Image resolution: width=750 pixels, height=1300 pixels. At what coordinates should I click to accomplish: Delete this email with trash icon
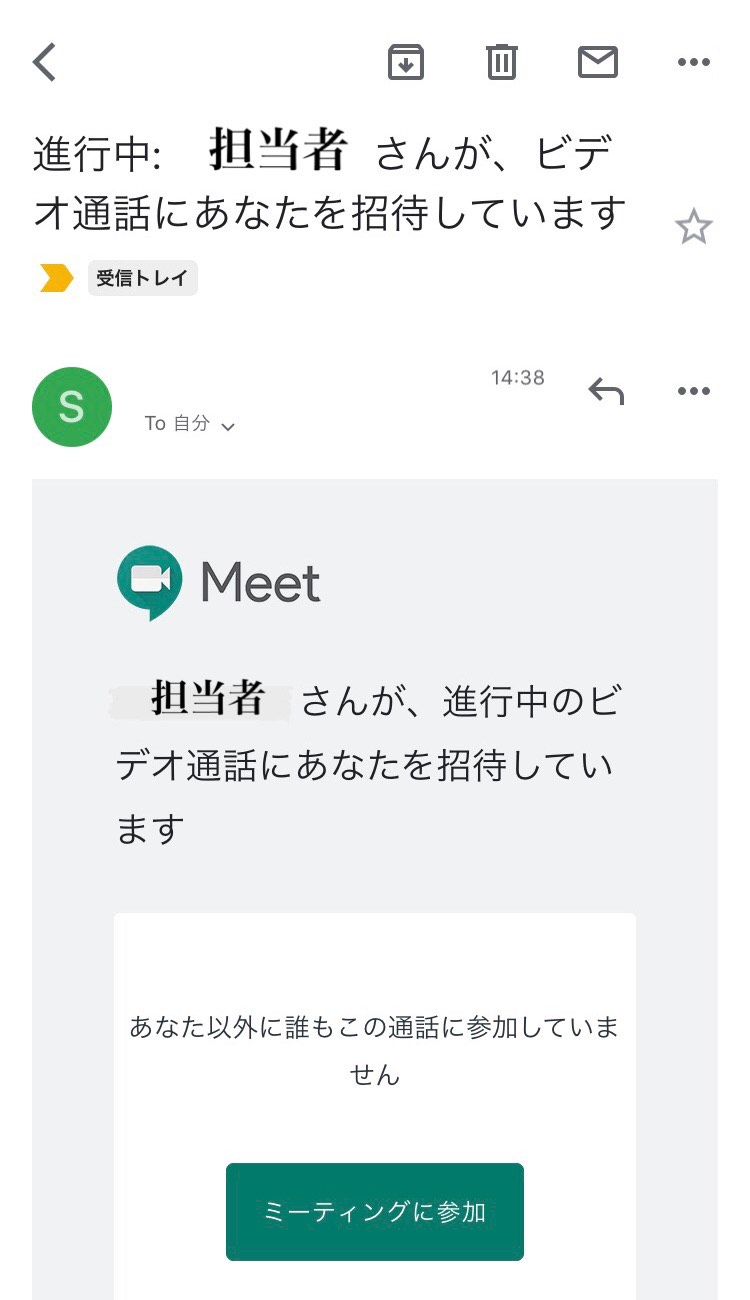[501, 62]
